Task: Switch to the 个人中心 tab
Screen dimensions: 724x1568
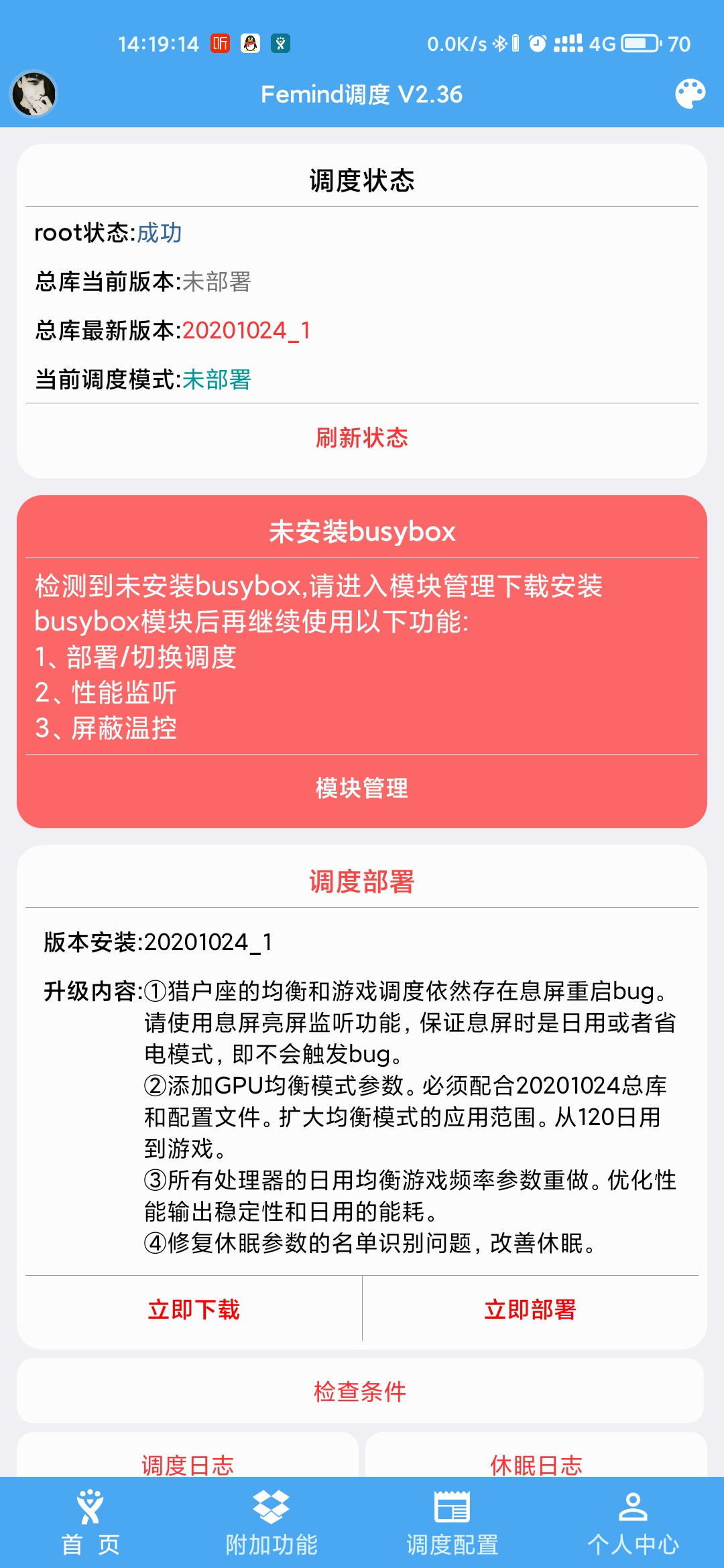Action: [x=633, y=1522]
